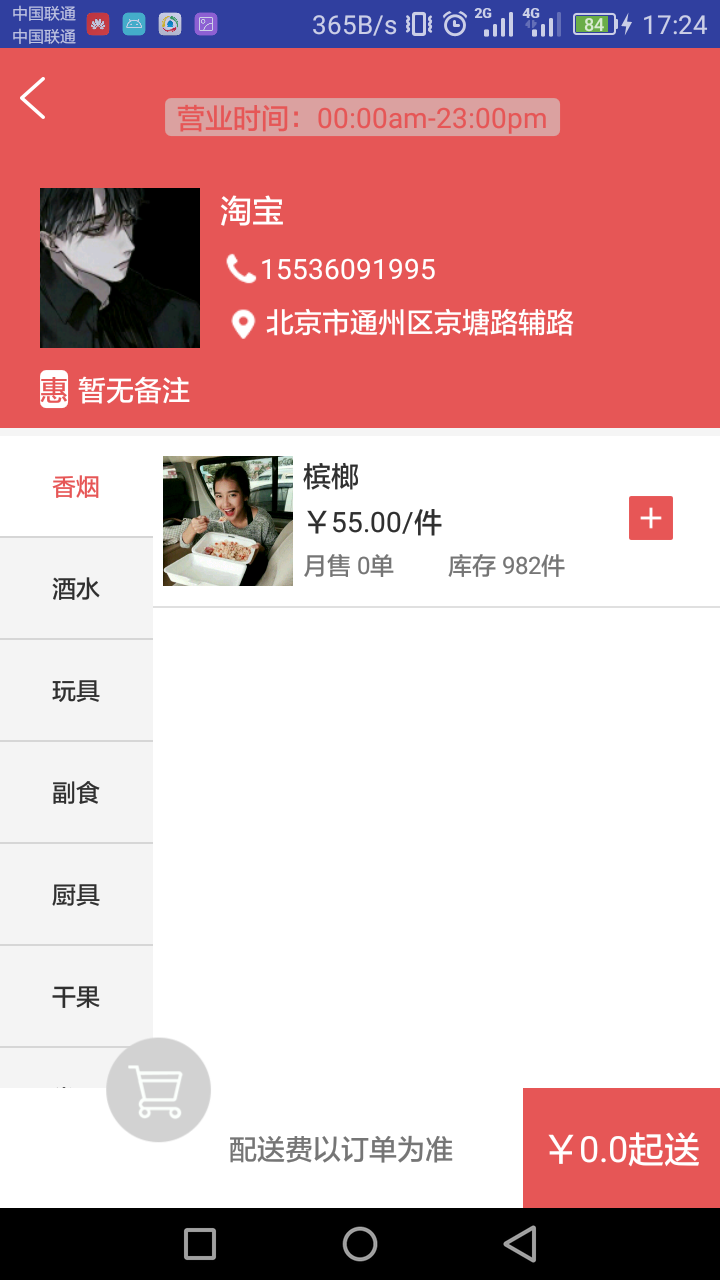Screen dimensions: 720x1280
Task: Tap the system home button
Action: [x=360, y=1244]
